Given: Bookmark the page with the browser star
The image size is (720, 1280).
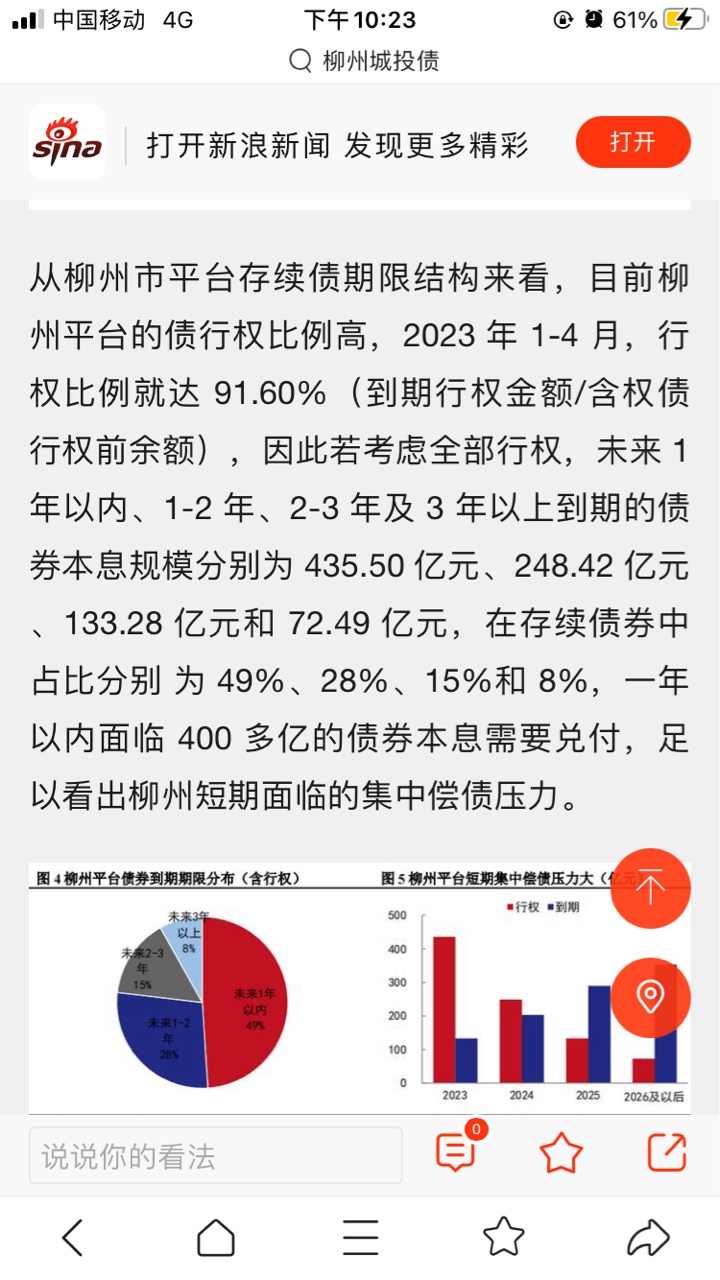Looking at the screenshot, I should tap(504, 1237).
